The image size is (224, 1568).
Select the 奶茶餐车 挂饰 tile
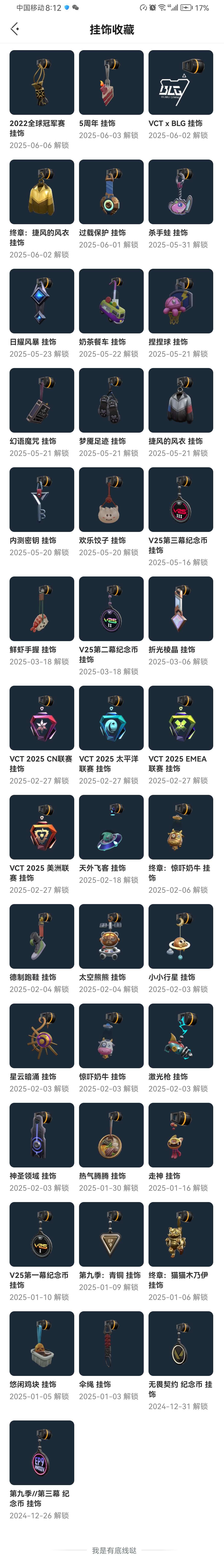click(111, 301)
